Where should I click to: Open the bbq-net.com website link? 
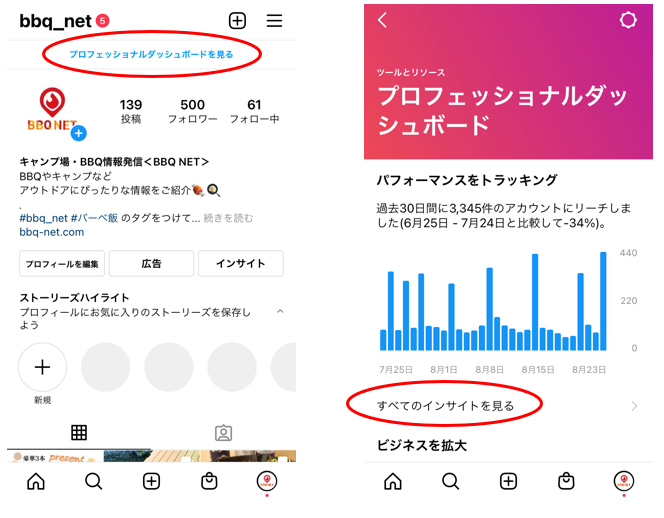52,232
